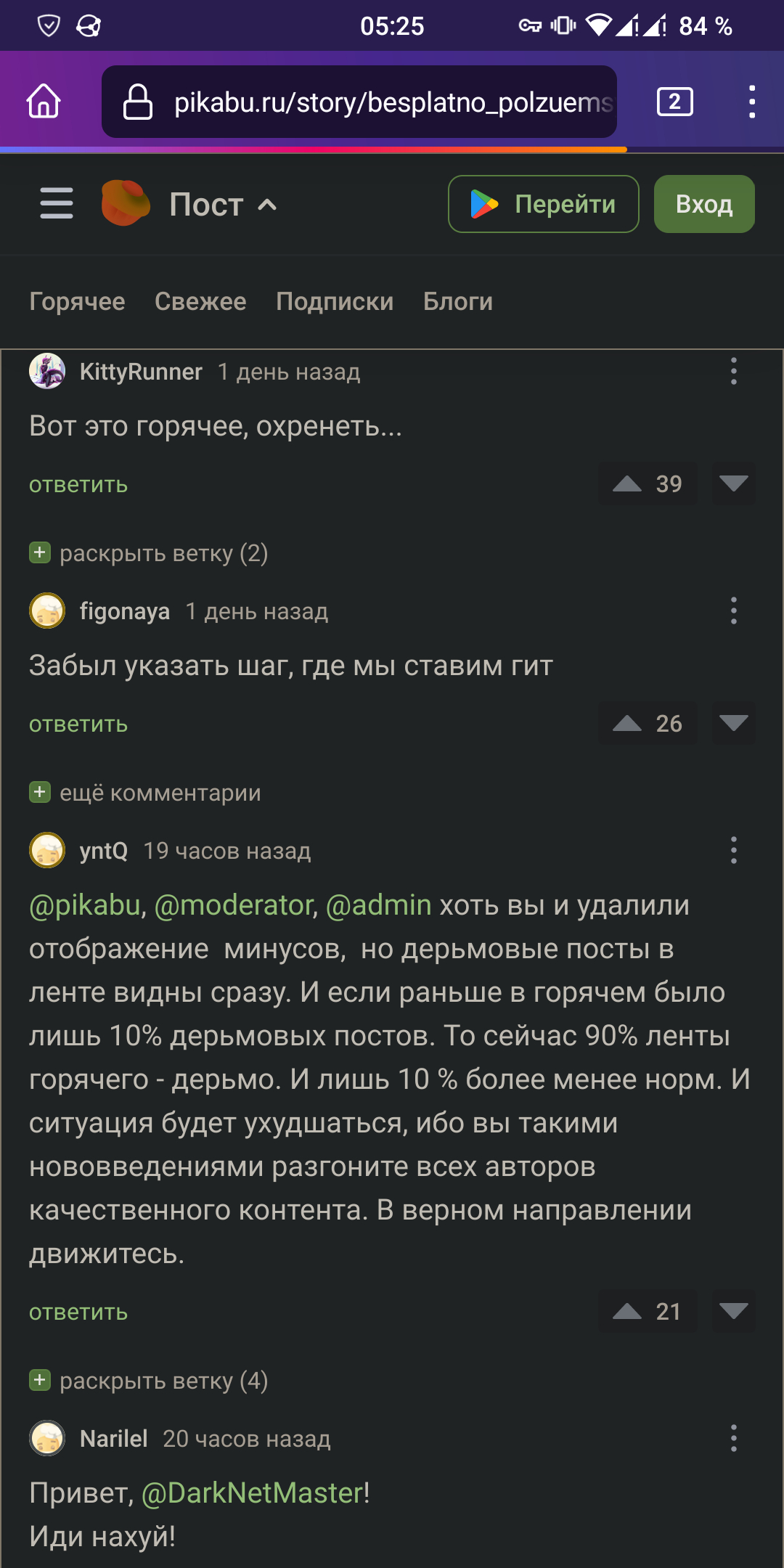The image size is (784, 1568).
Task: Open the browser tab switcher
Action: click(674, 102)
